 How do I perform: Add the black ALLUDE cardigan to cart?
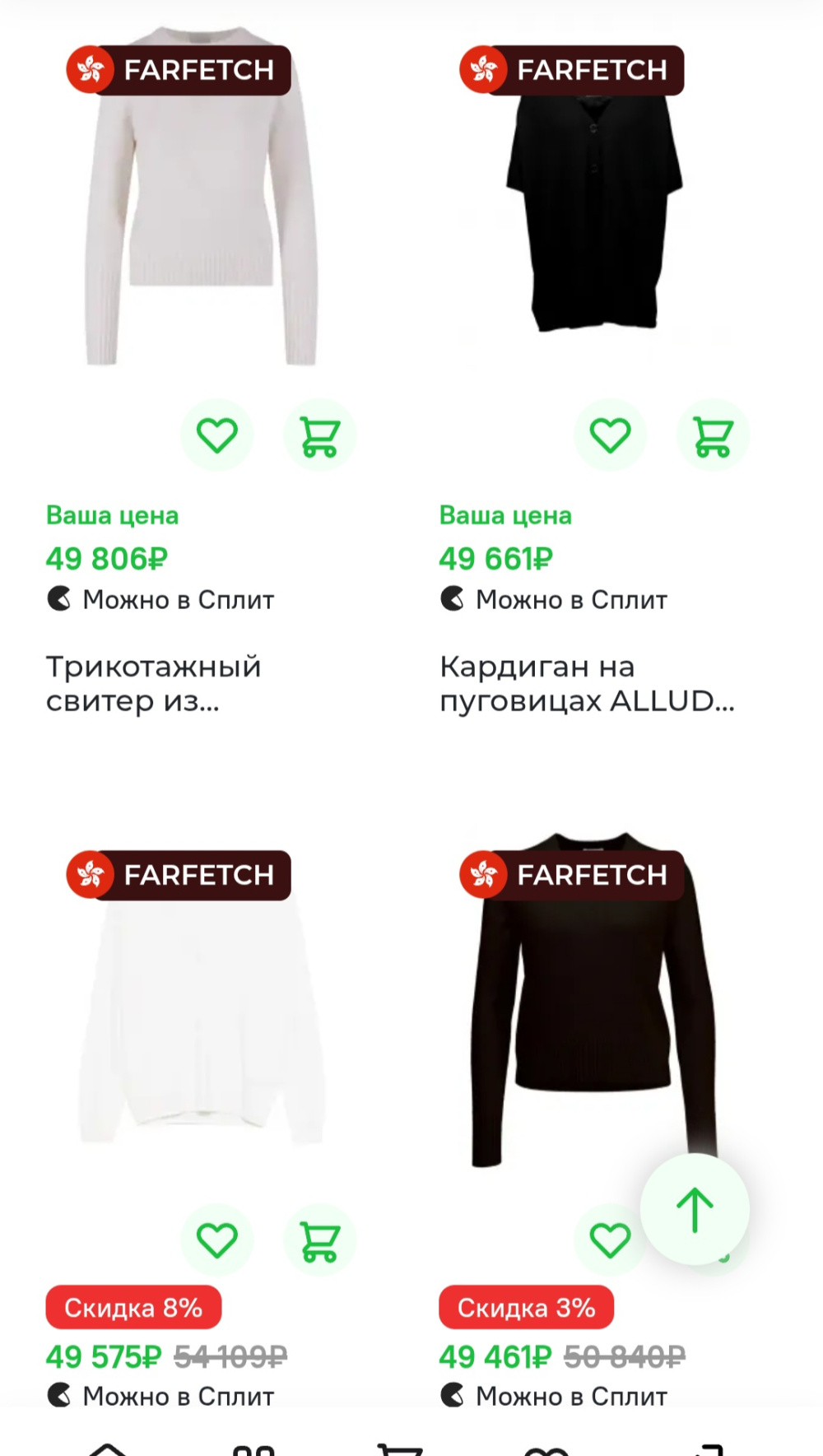tap(713, 435)
